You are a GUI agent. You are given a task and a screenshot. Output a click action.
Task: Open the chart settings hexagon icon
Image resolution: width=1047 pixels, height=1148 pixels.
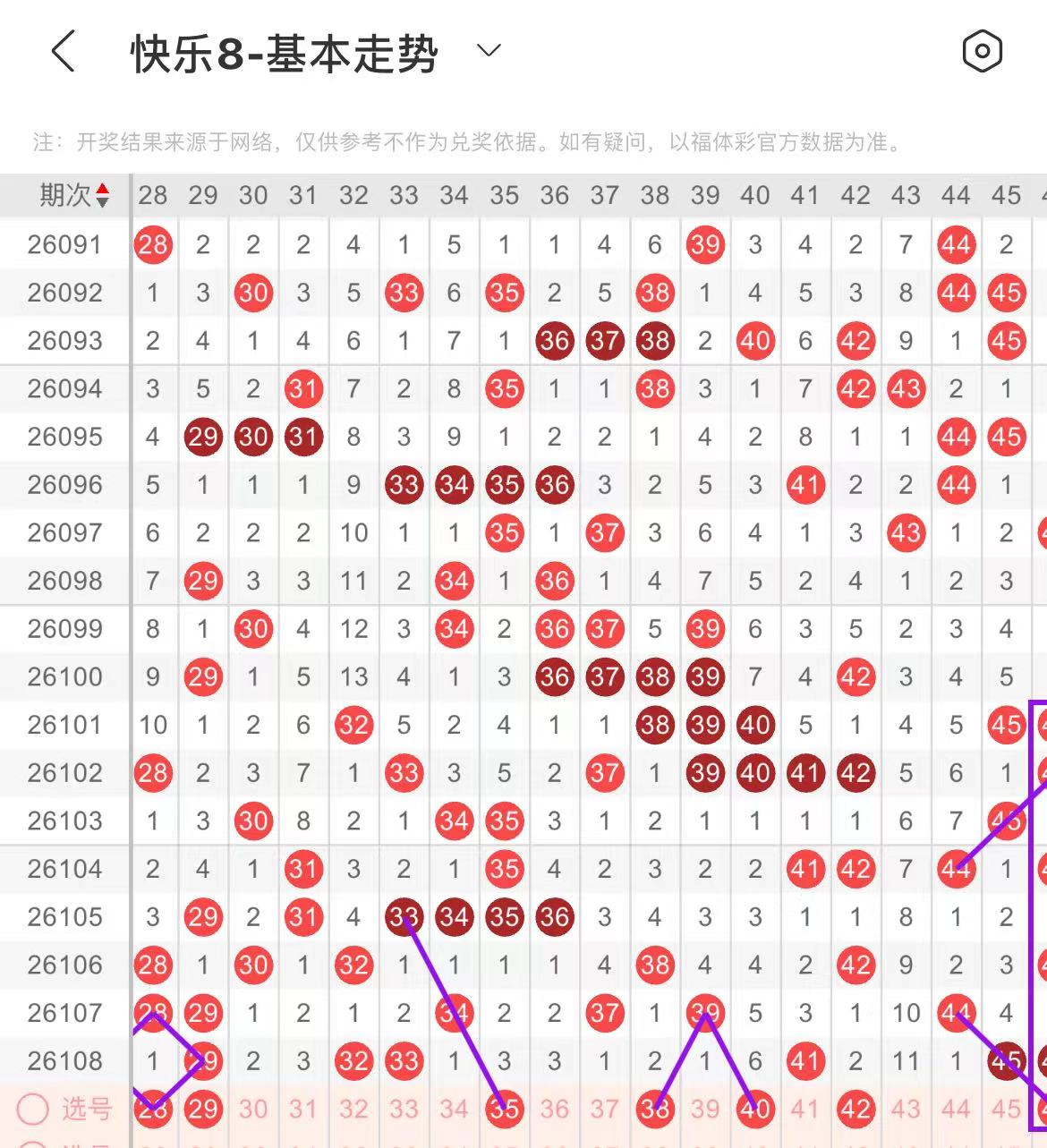click(982, 52)
